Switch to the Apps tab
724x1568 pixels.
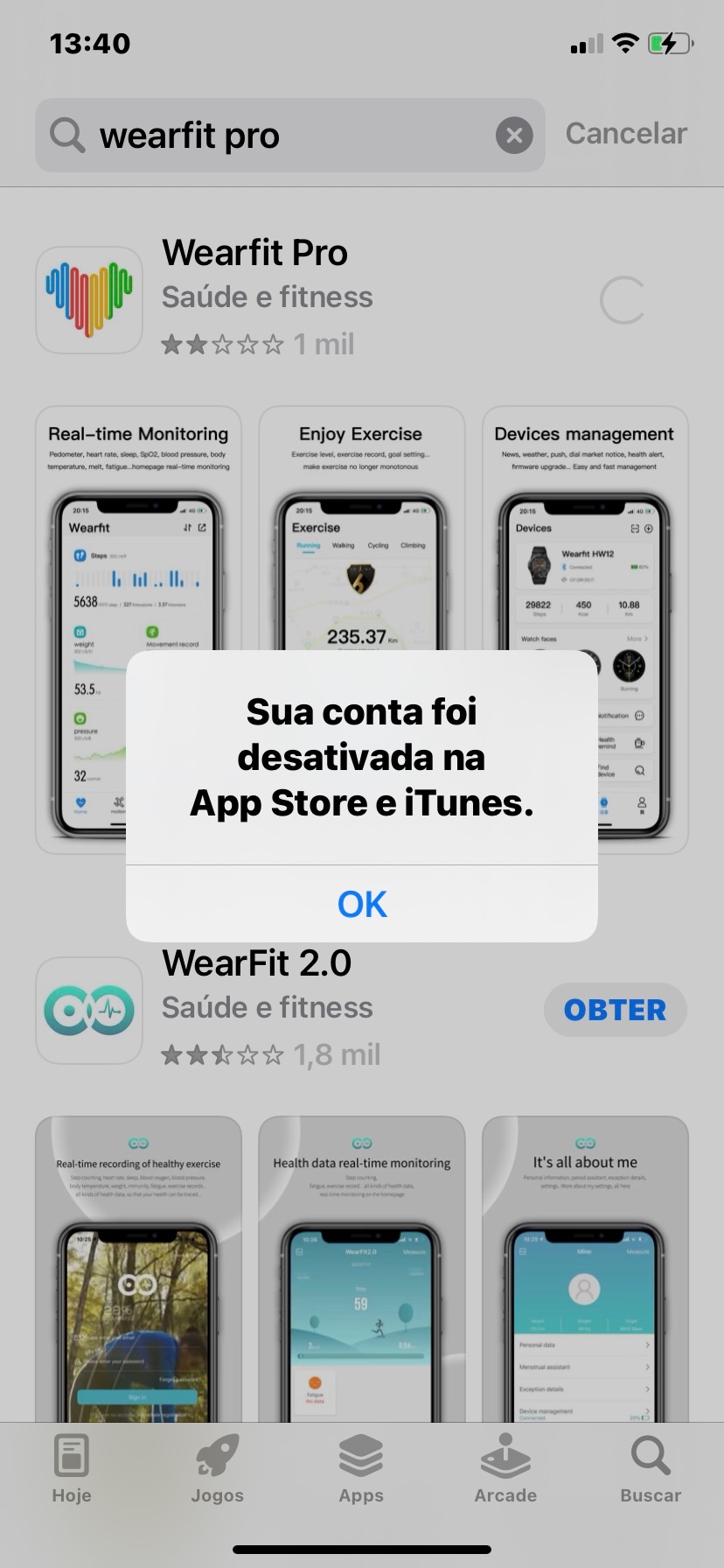pyautogui.click(x=361, y=1470)
